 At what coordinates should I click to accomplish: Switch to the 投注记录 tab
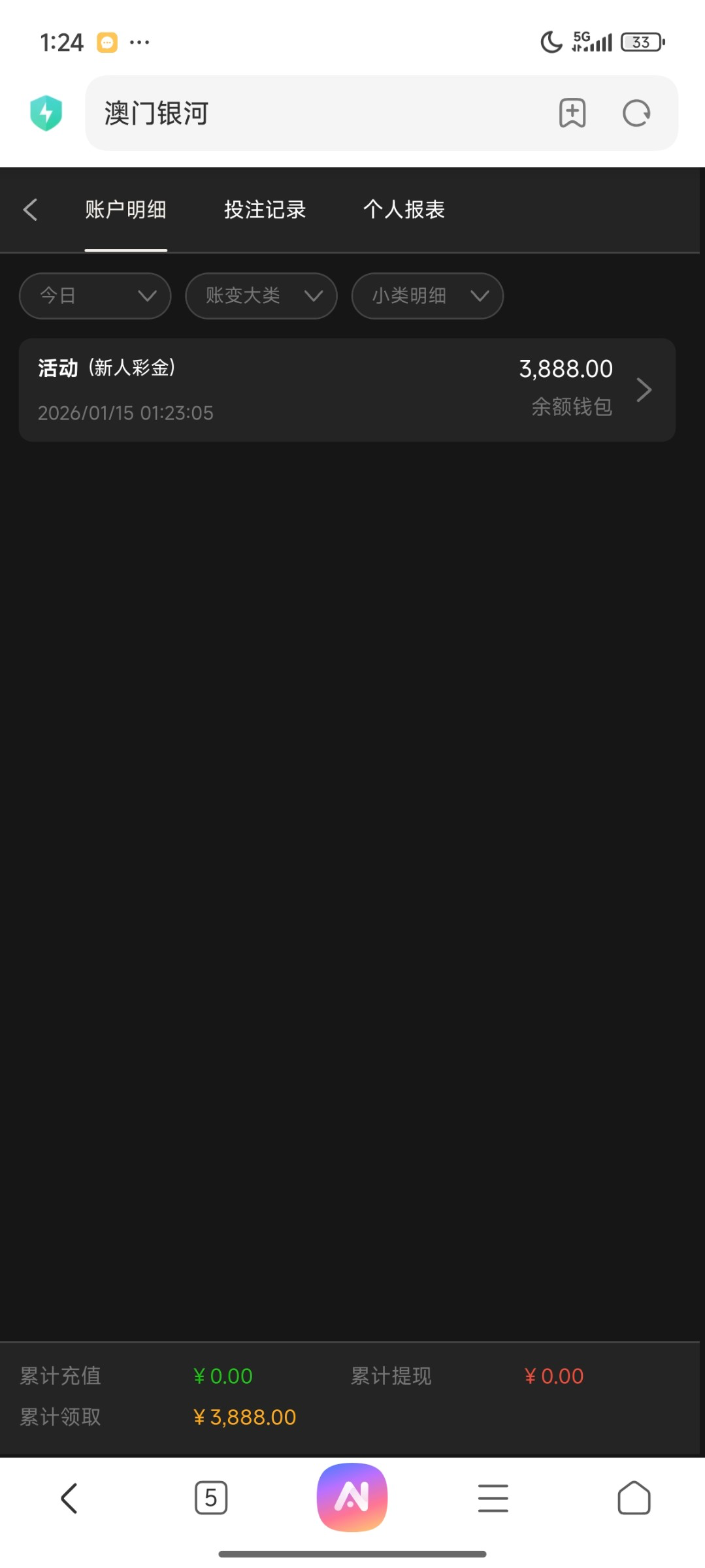(x=265, y=210)
